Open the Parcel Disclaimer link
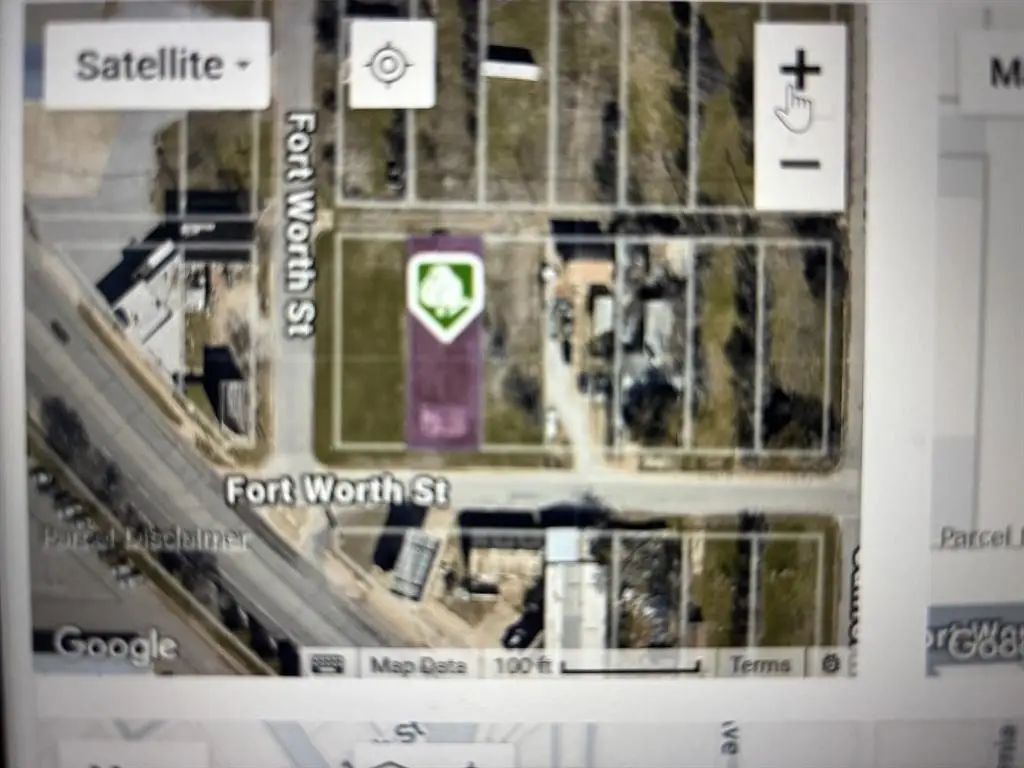Image resolution: width=1024 pixels, height=768 pixels. [x=145, y=540]
